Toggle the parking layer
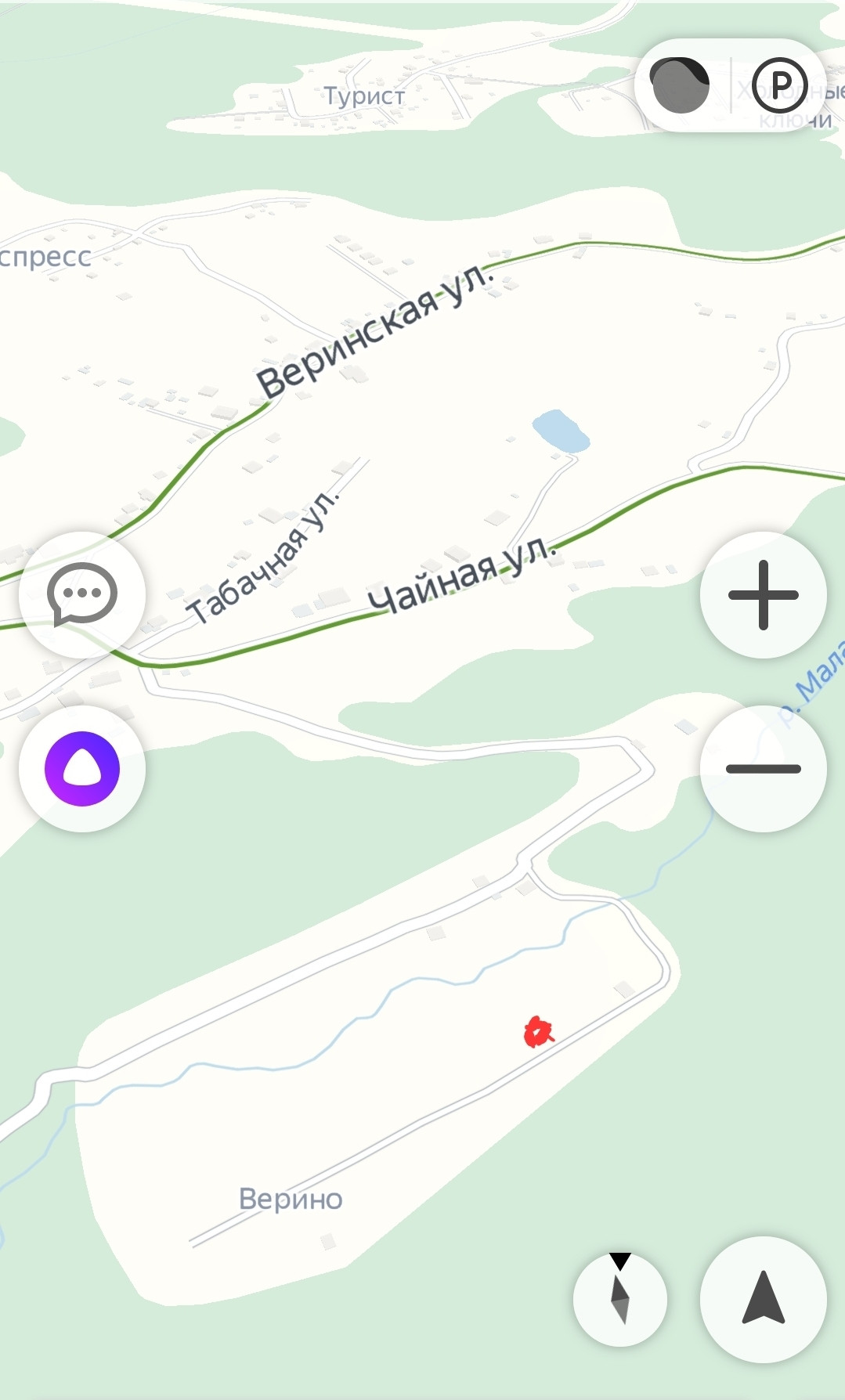The image size is (845, 1400). point(779,85)
